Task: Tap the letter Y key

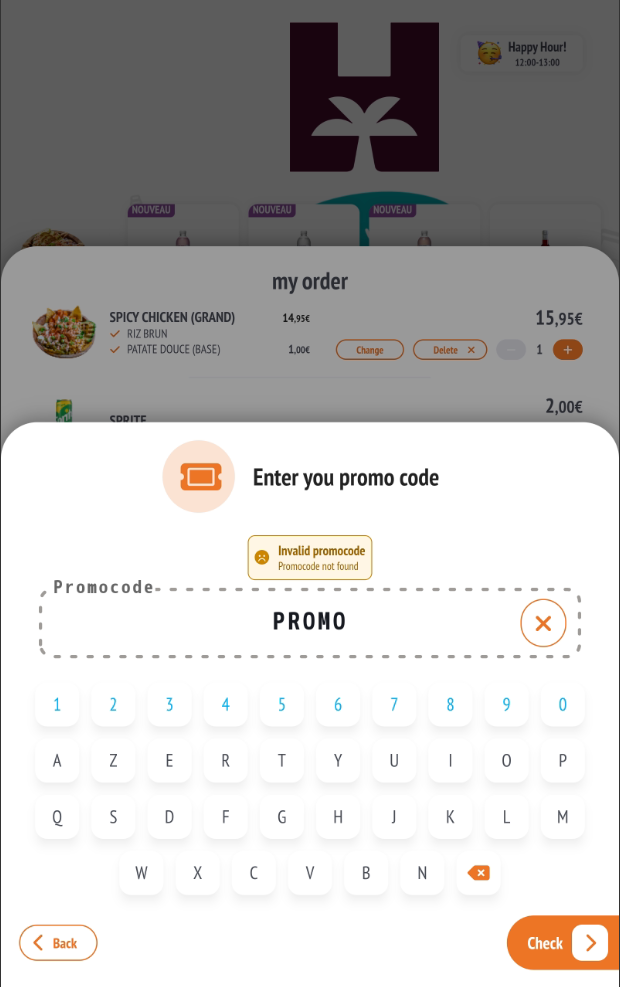Action: 338,761
